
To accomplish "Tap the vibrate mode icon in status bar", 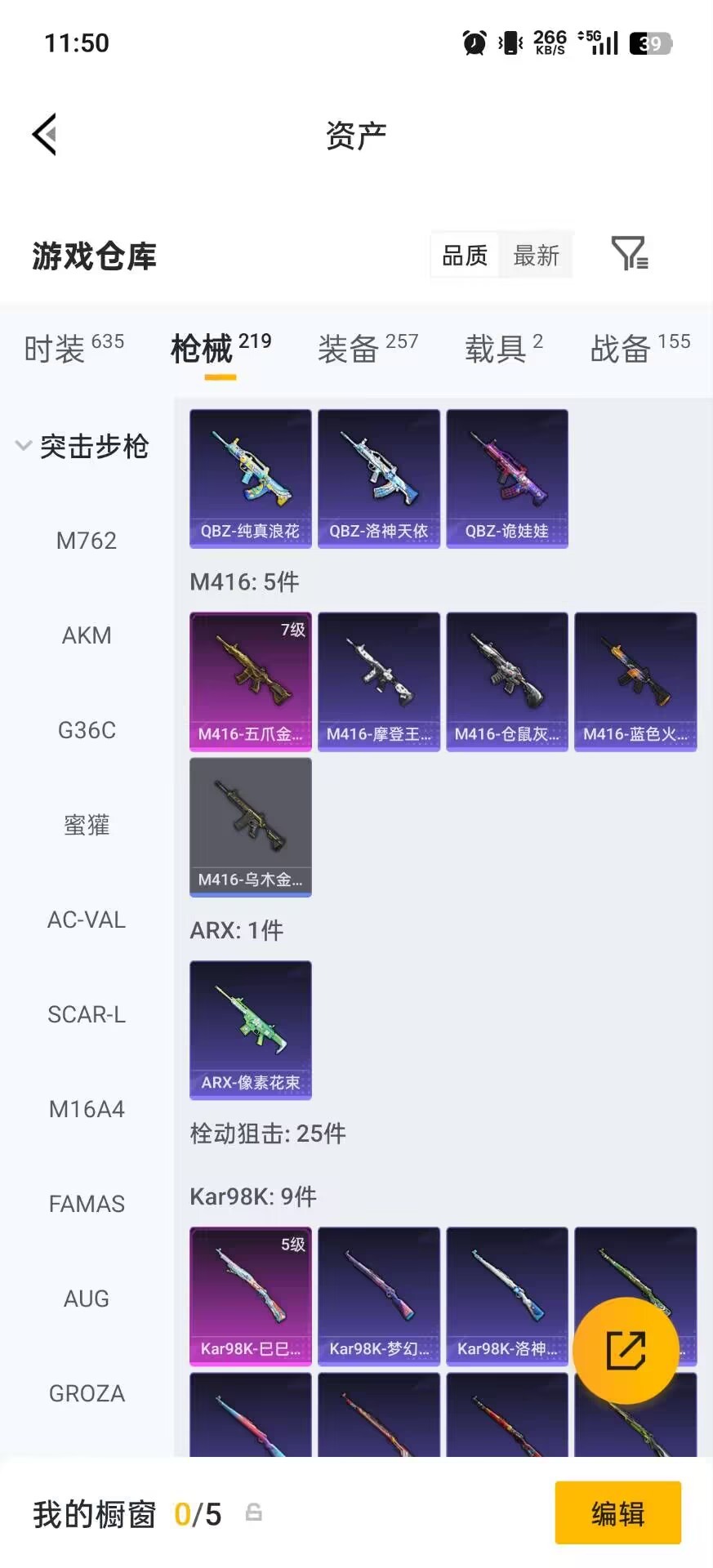I will click(x=507, y=42).
